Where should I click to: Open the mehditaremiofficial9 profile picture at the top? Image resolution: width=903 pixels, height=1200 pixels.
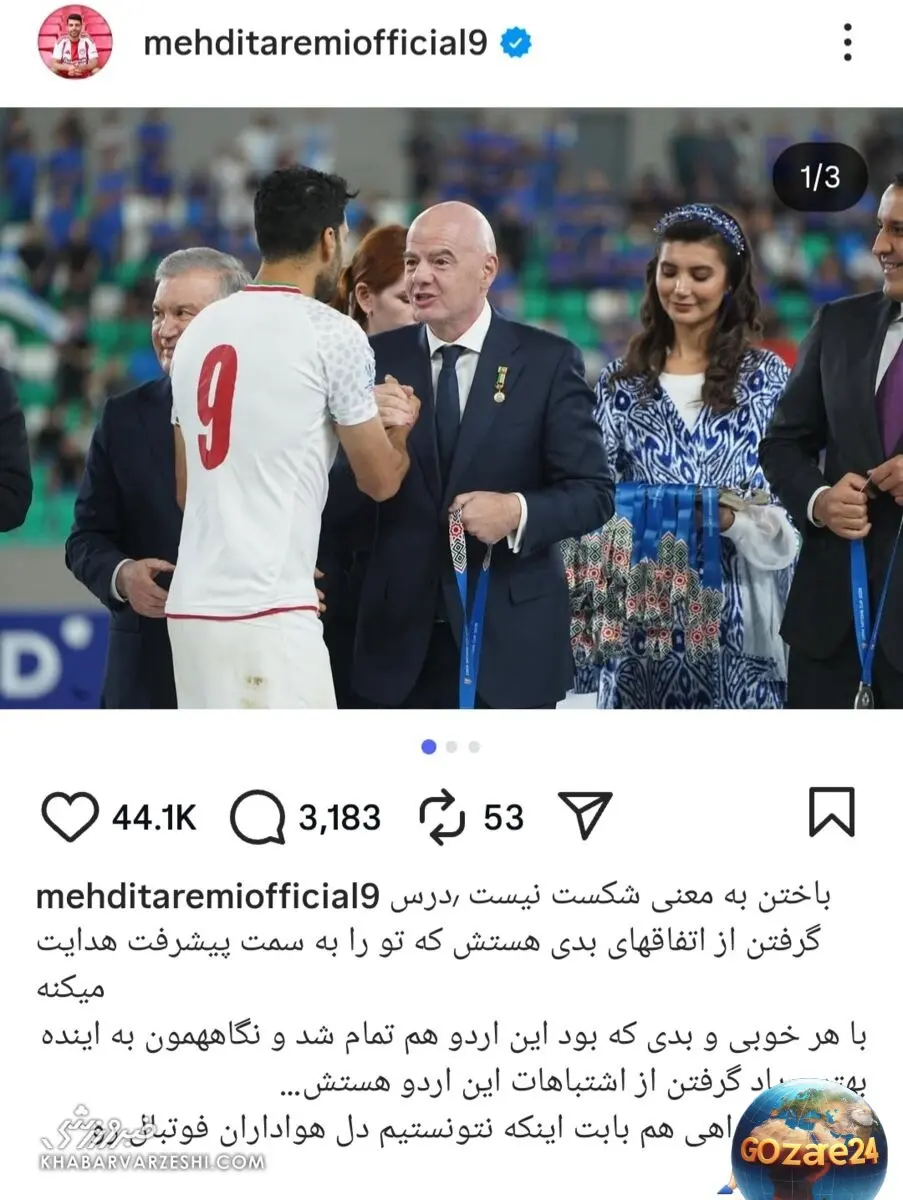pos(75,42)
